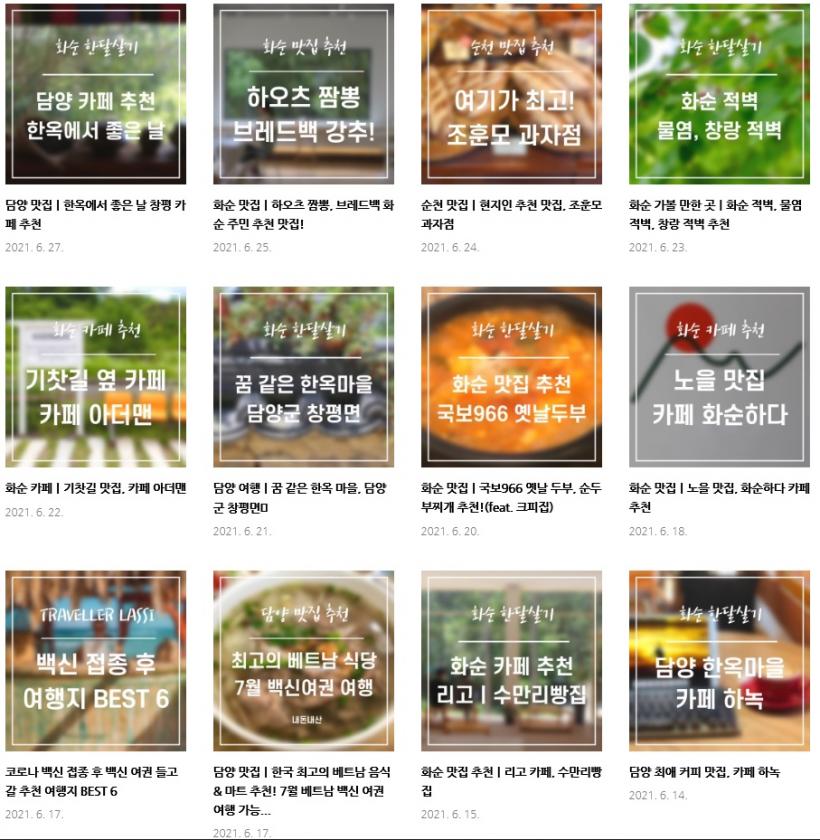Open the 국보966 옛날두부 post
Image resolution: width=820 pixels, height=840 pixels.
[x=511, y=377]
